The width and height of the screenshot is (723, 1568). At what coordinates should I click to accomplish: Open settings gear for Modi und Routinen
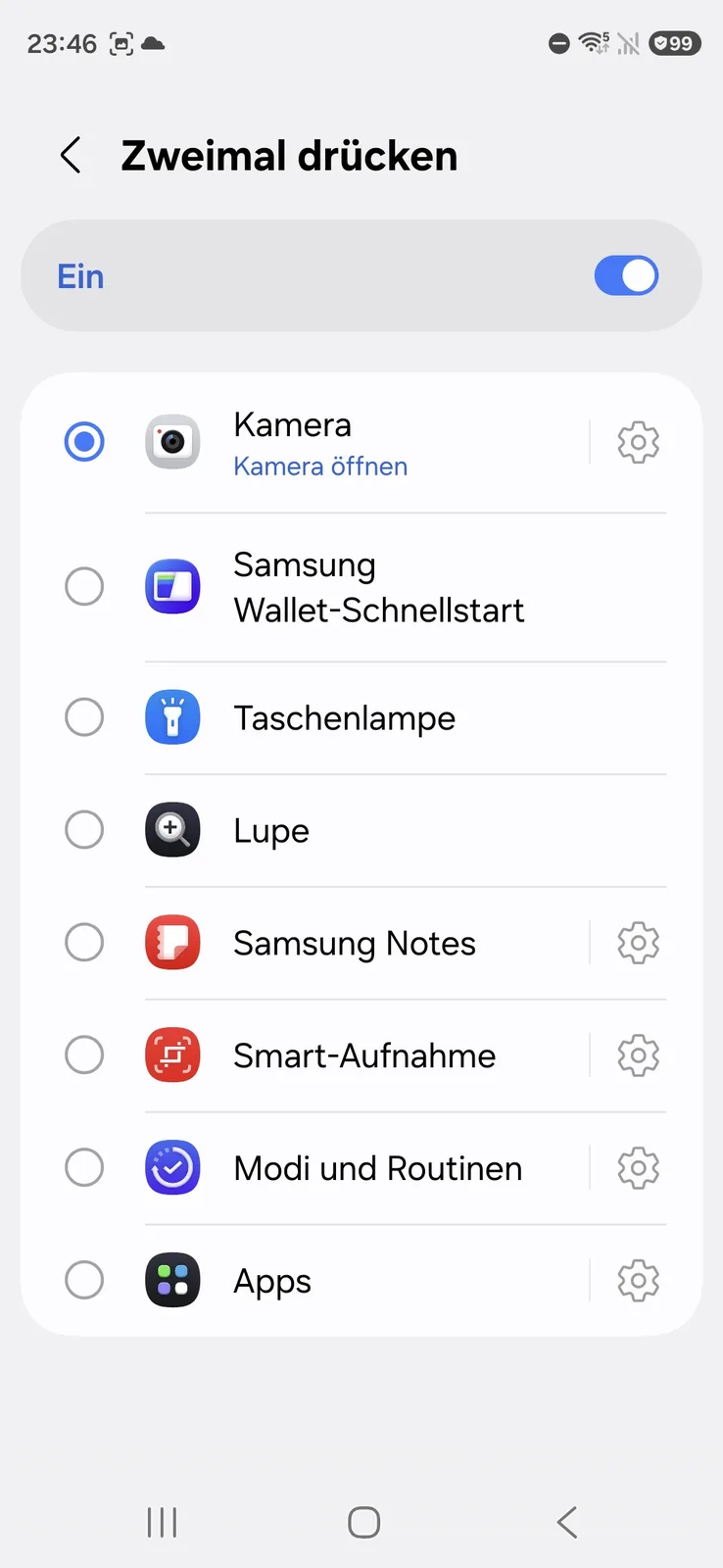pyautogui.click(x=638, y=1168)
